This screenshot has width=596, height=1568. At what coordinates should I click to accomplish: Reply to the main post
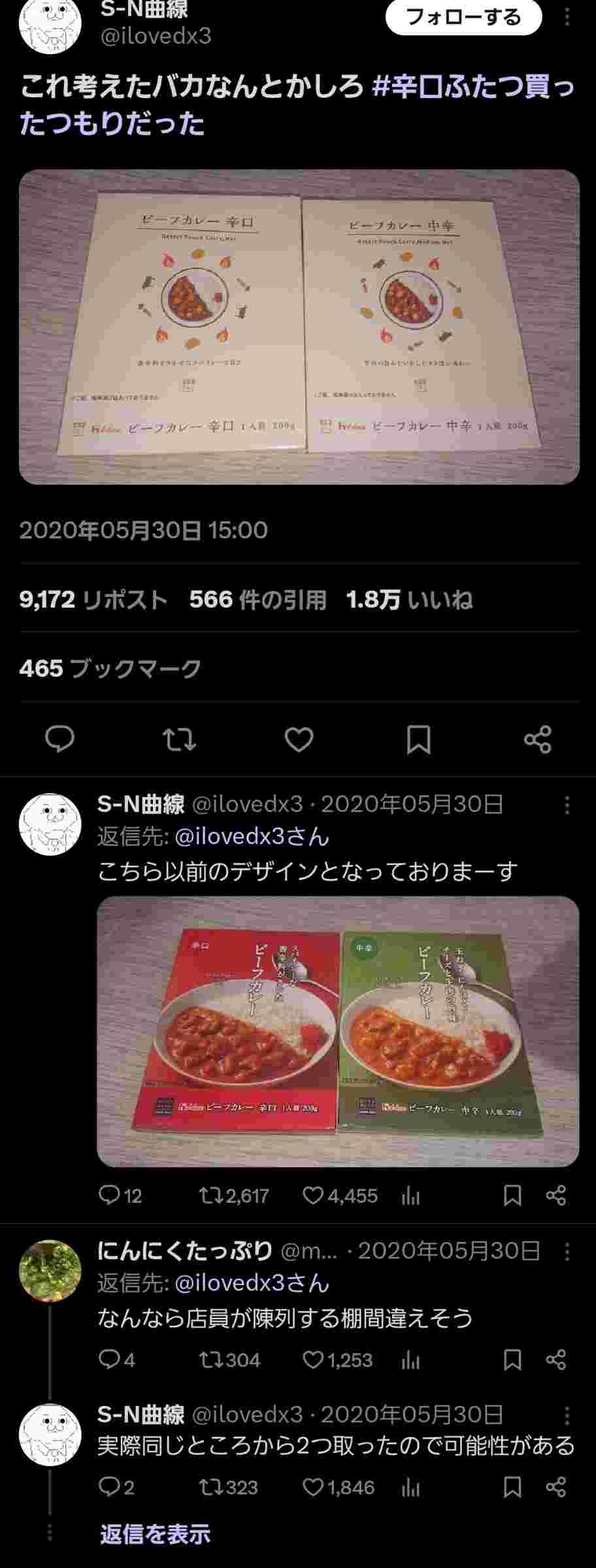59,740
